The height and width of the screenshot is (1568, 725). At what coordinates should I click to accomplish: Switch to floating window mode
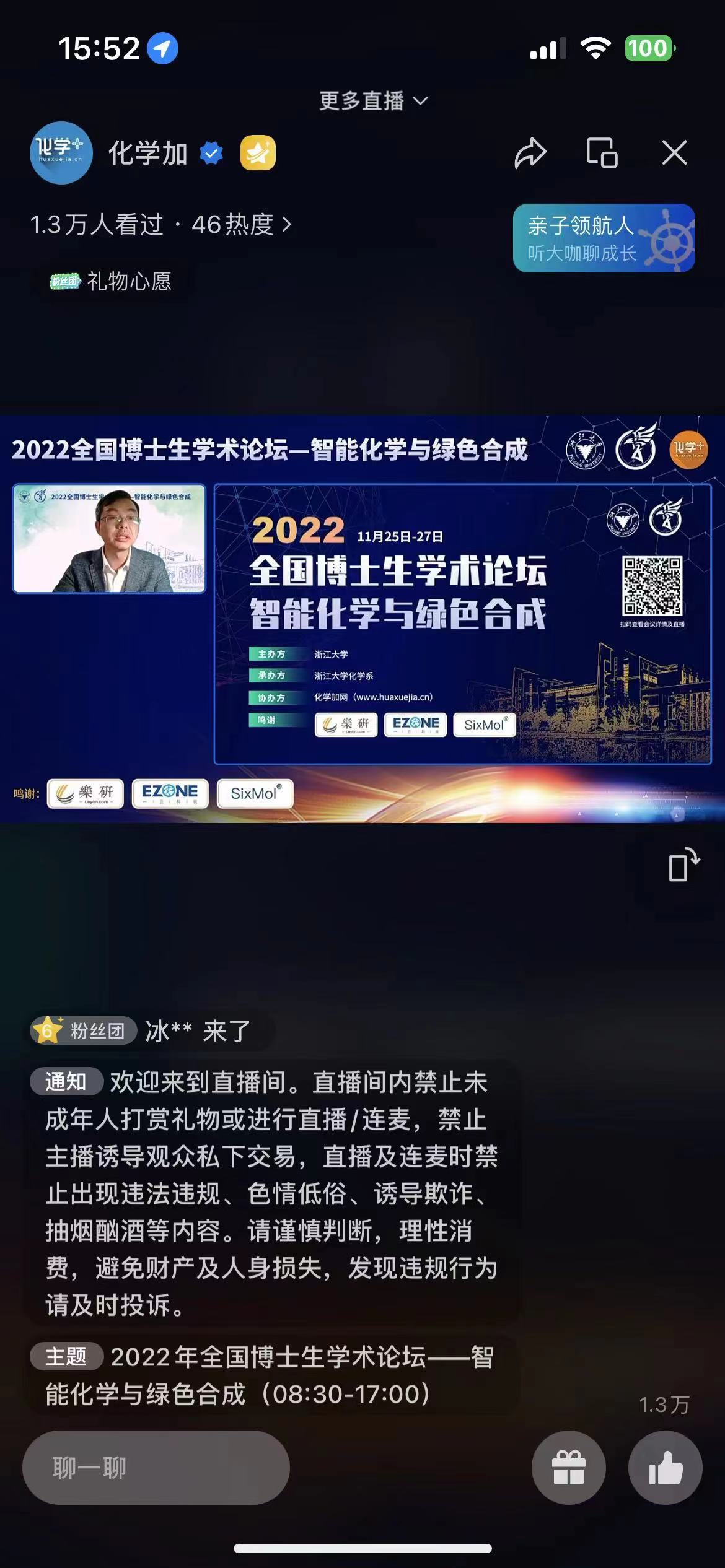(602, 153)
